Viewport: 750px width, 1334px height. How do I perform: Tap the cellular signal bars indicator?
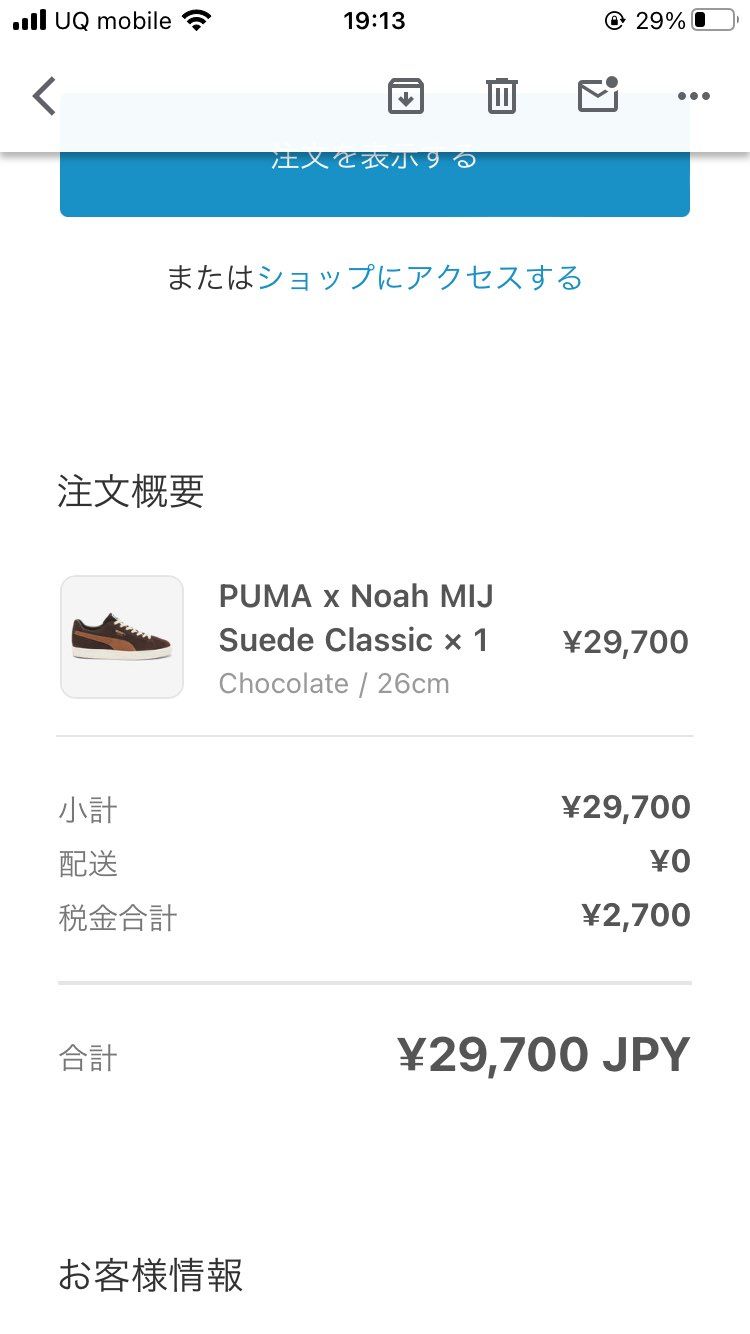(x=30, y=19)
